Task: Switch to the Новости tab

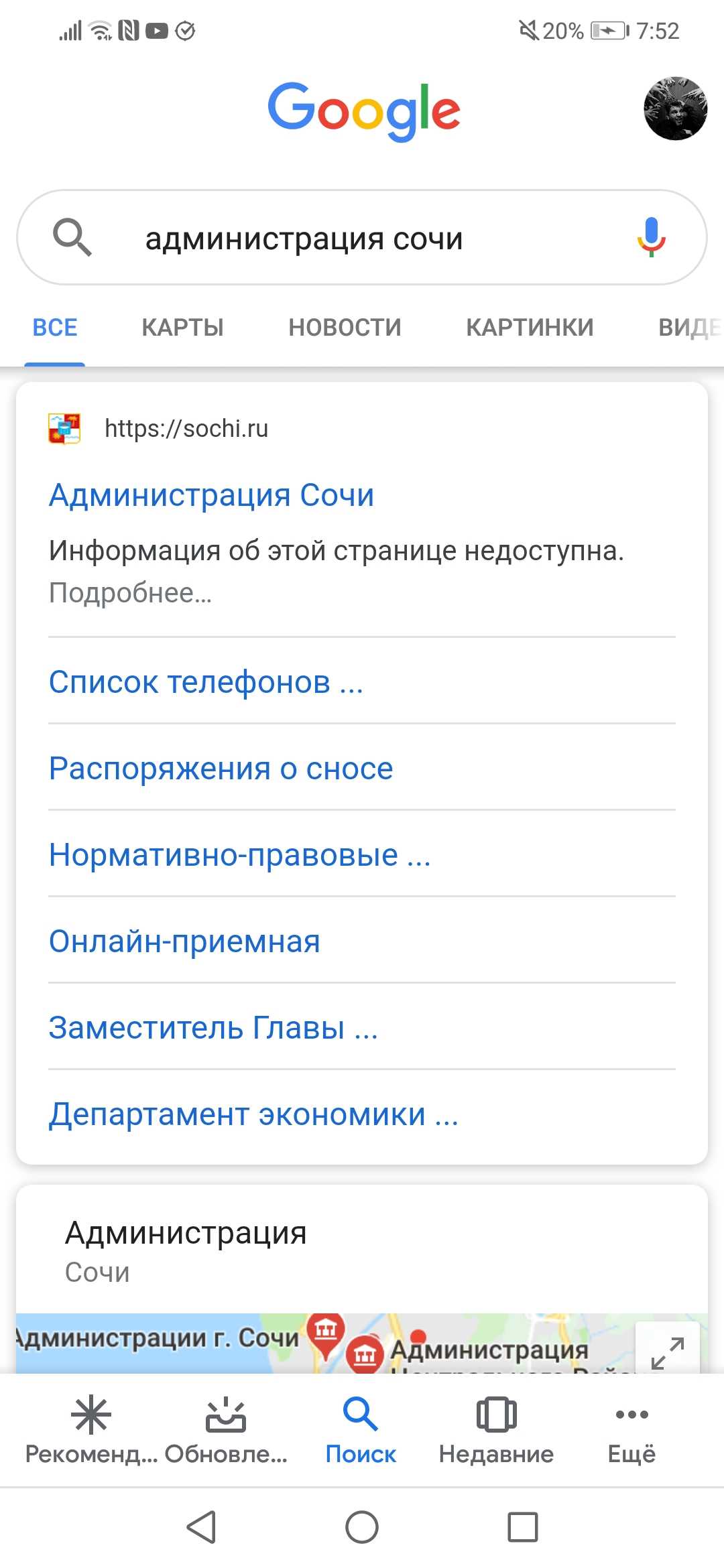Action: click(345, 328)
